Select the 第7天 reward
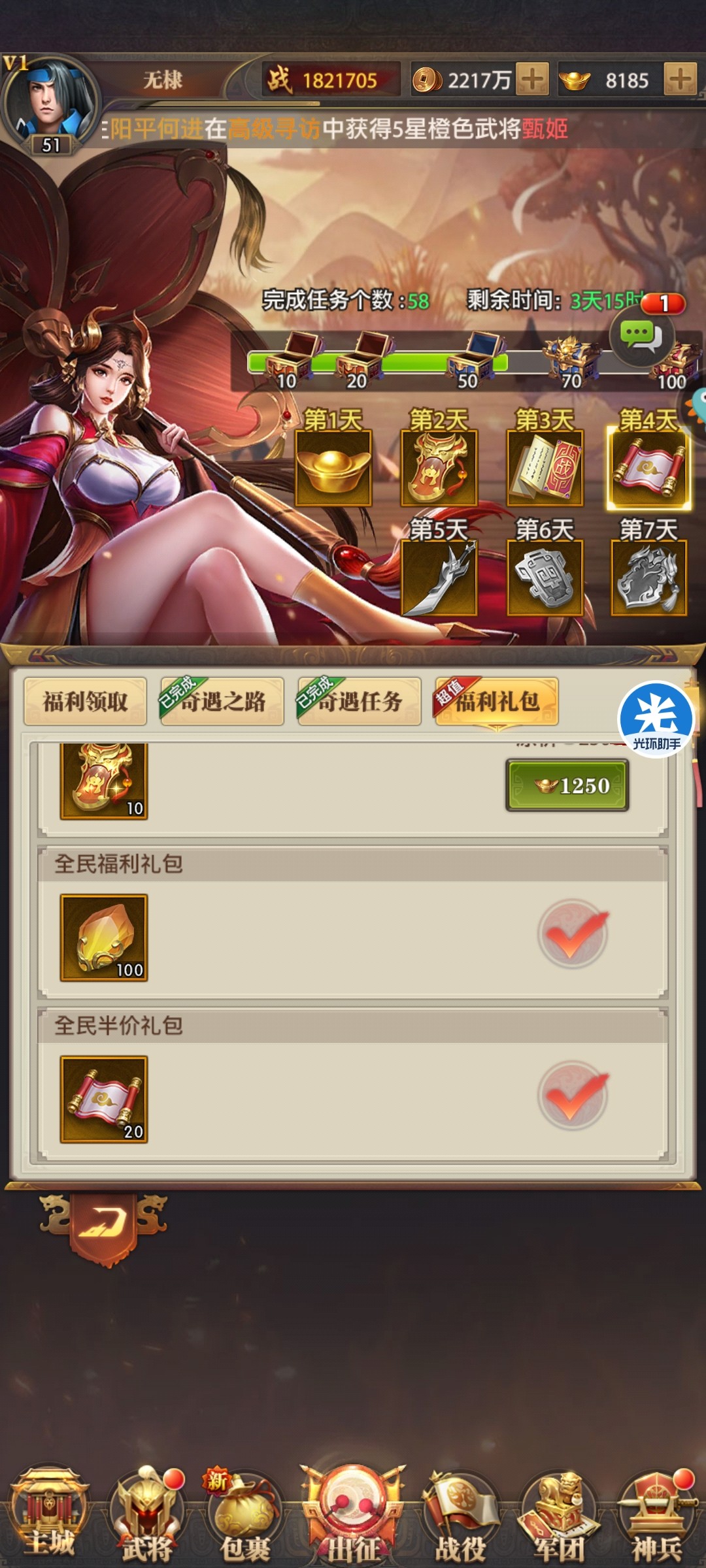The image size is (706, 1568). [648, 577]
